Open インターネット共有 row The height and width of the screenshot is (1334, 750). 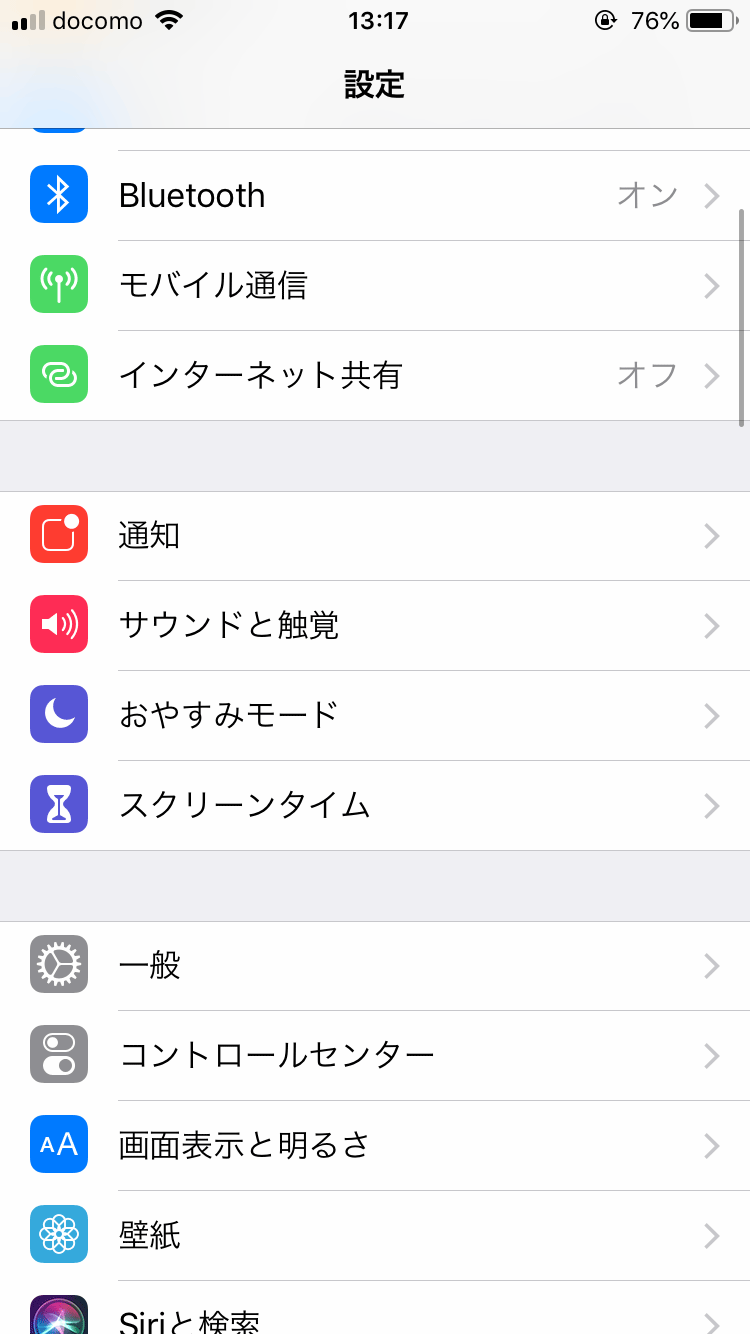click(375, 375)
